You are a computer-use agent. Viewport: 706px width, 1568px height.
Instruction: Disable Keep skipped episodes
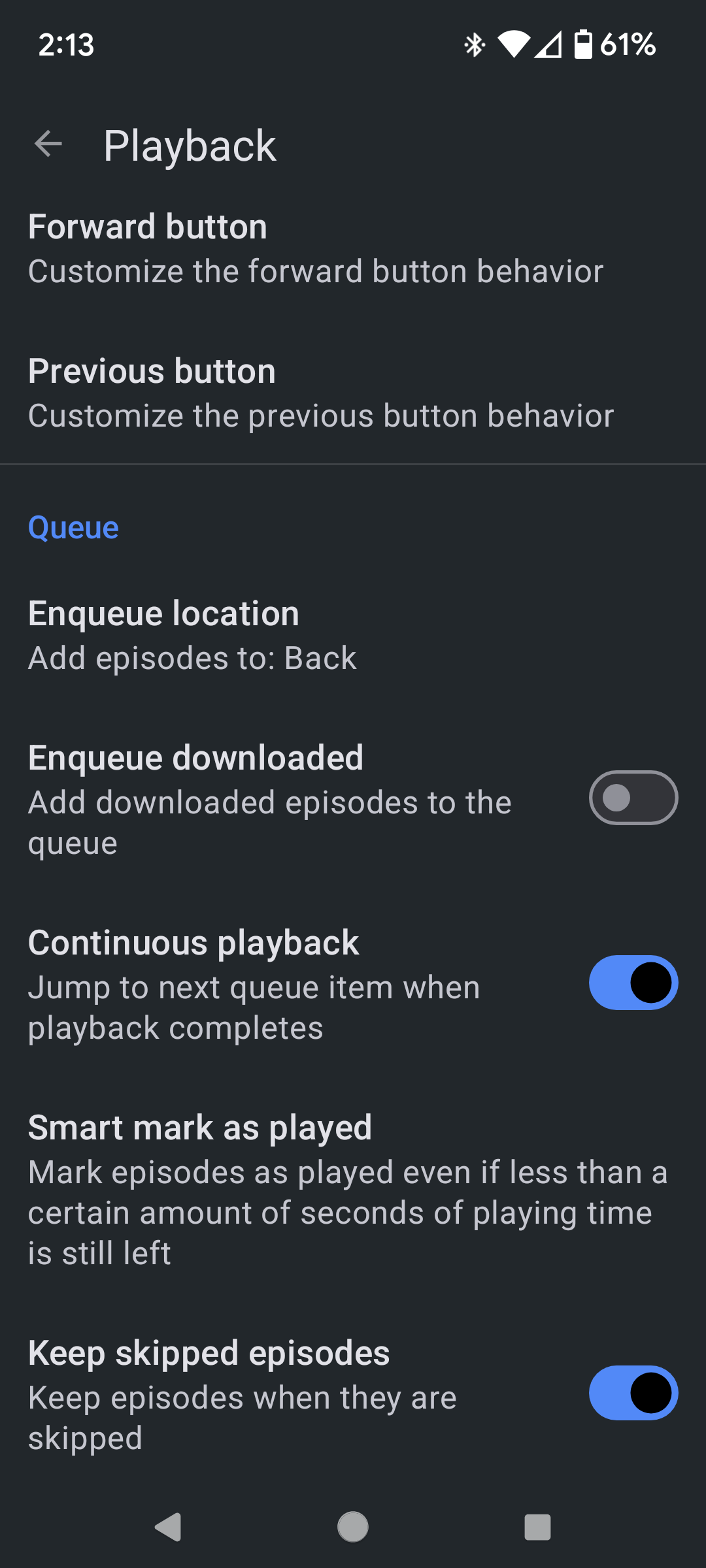click(633, 1393)
